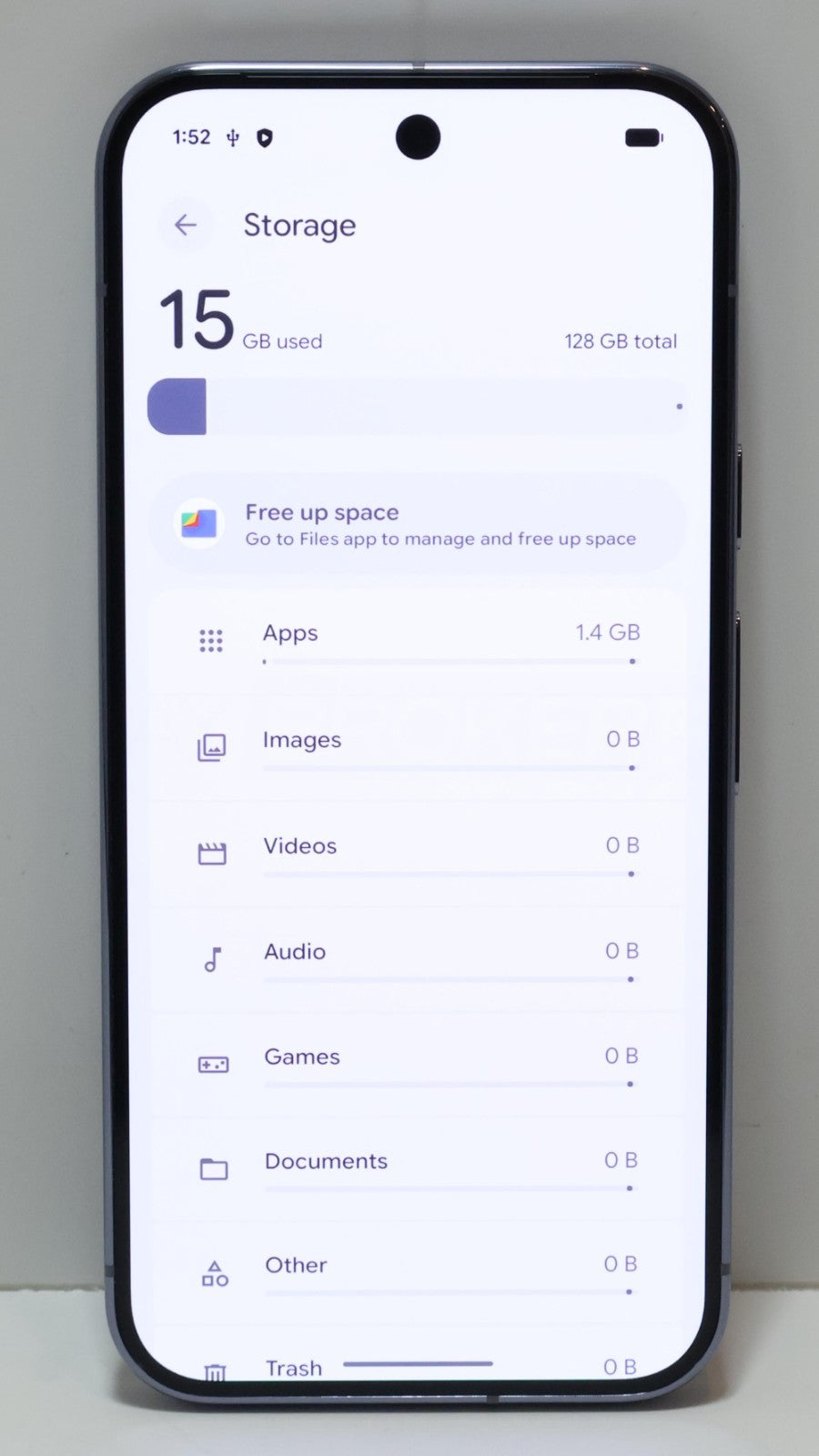This screenshot has height=1456, width=819.
Task: View Videos storage usage
Action: click(417, 853)
